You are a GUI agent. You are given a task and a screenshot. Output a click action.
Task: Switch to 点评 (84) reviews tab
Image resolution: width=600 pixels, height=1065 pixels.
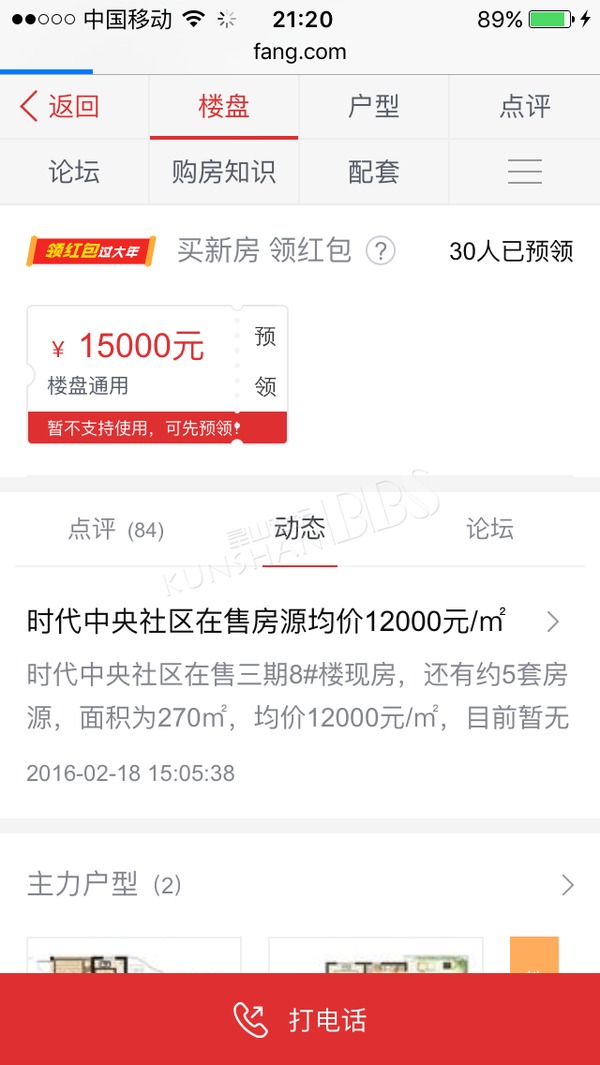click(115, 529)
